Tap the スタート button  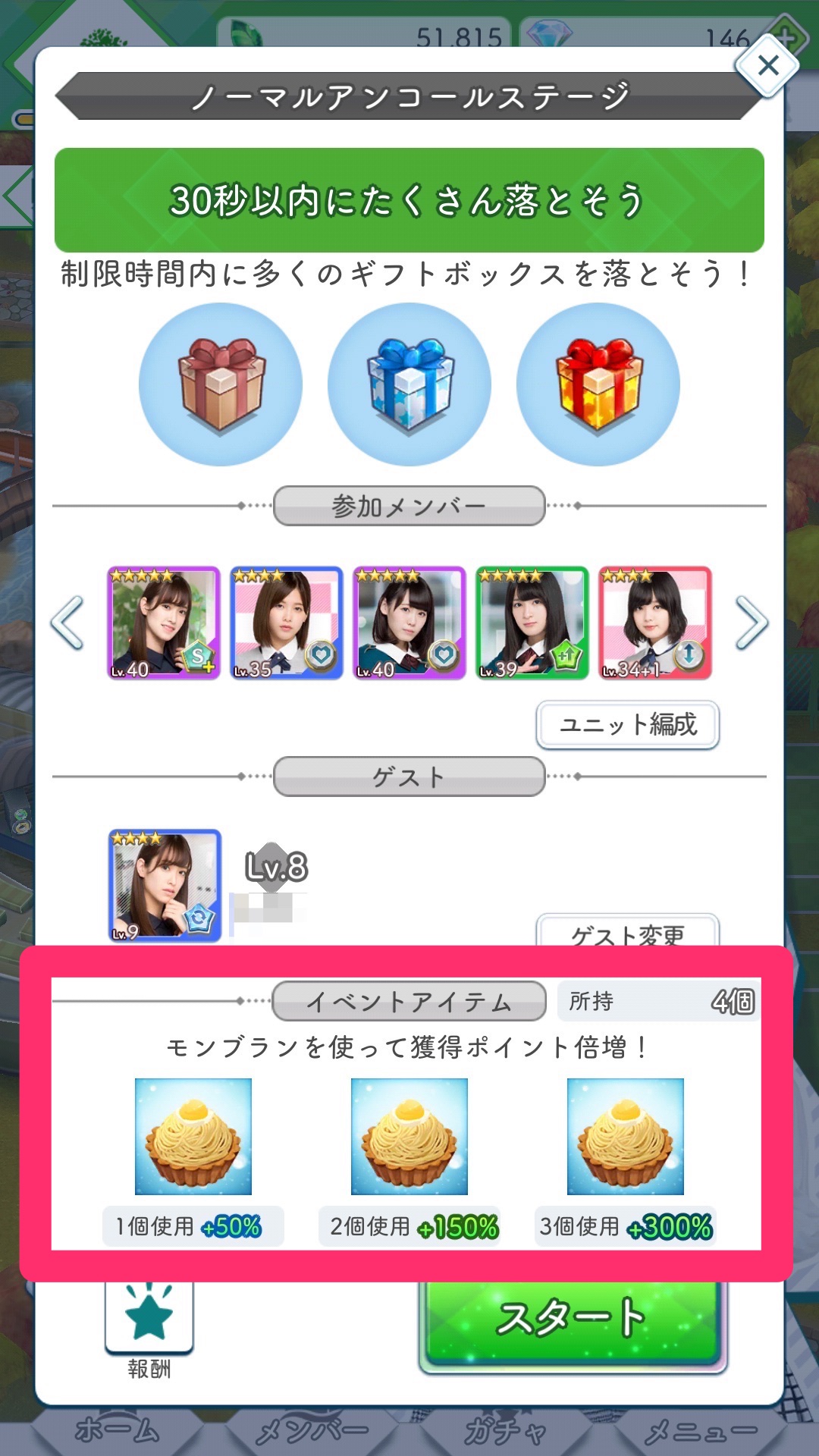(573, 1321)
